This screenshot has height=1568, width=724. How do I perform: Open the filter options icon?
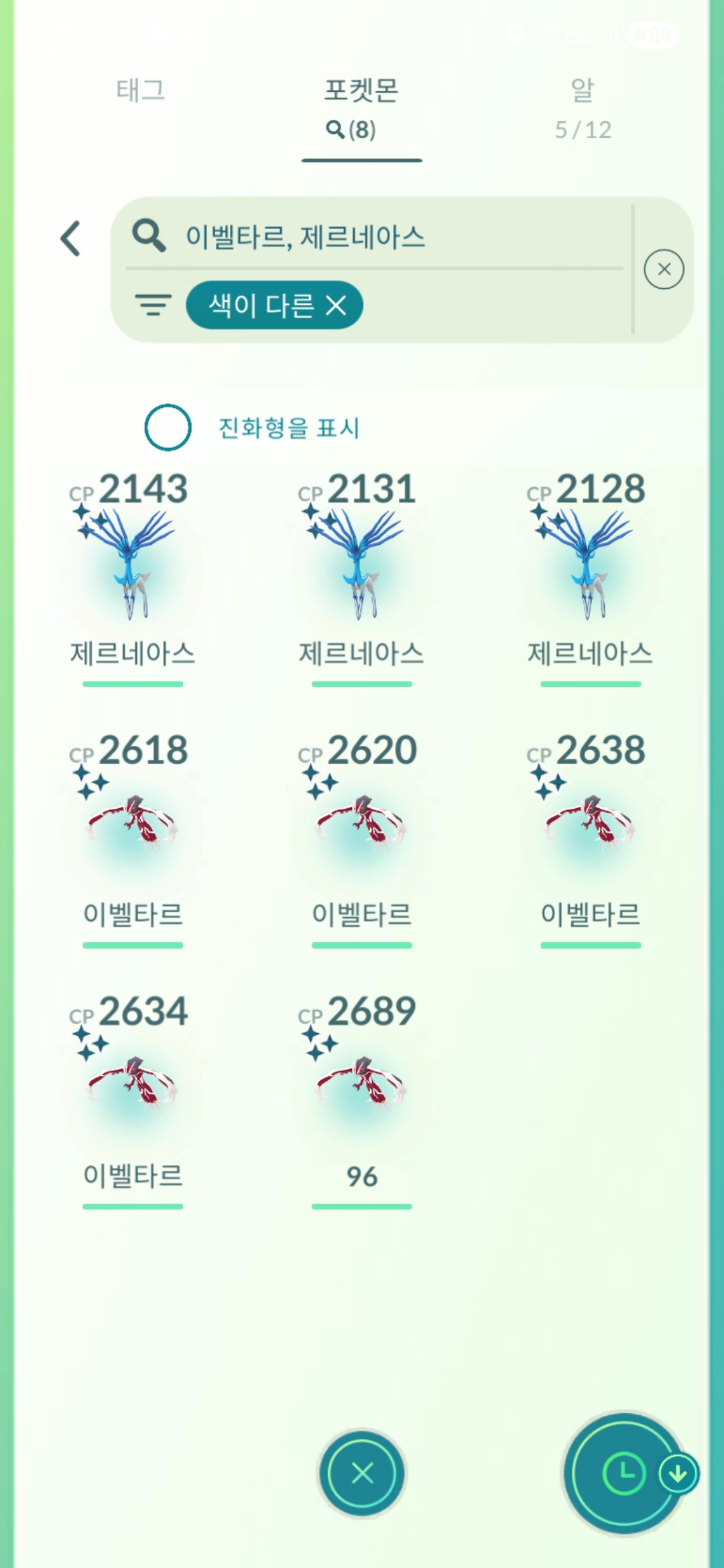click(153, 306)
